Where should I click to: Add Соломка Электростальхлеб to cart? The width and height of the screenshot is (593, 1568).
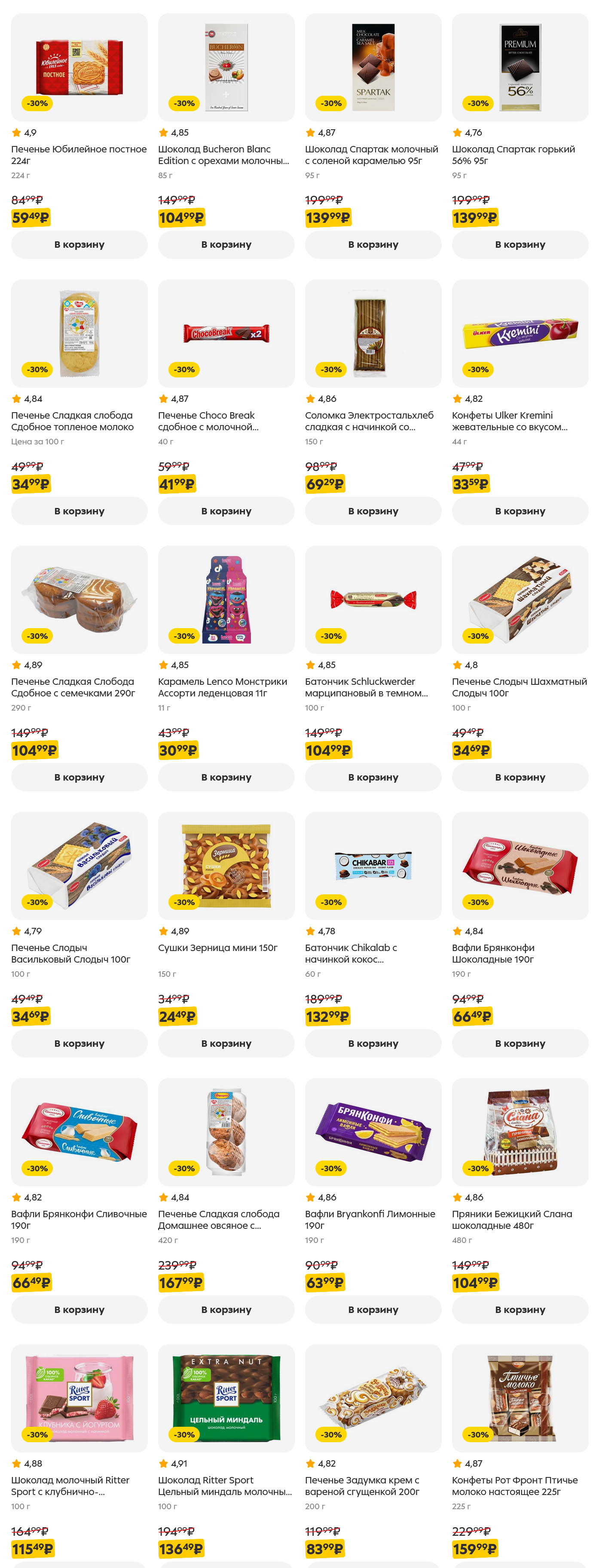point(373,511)
